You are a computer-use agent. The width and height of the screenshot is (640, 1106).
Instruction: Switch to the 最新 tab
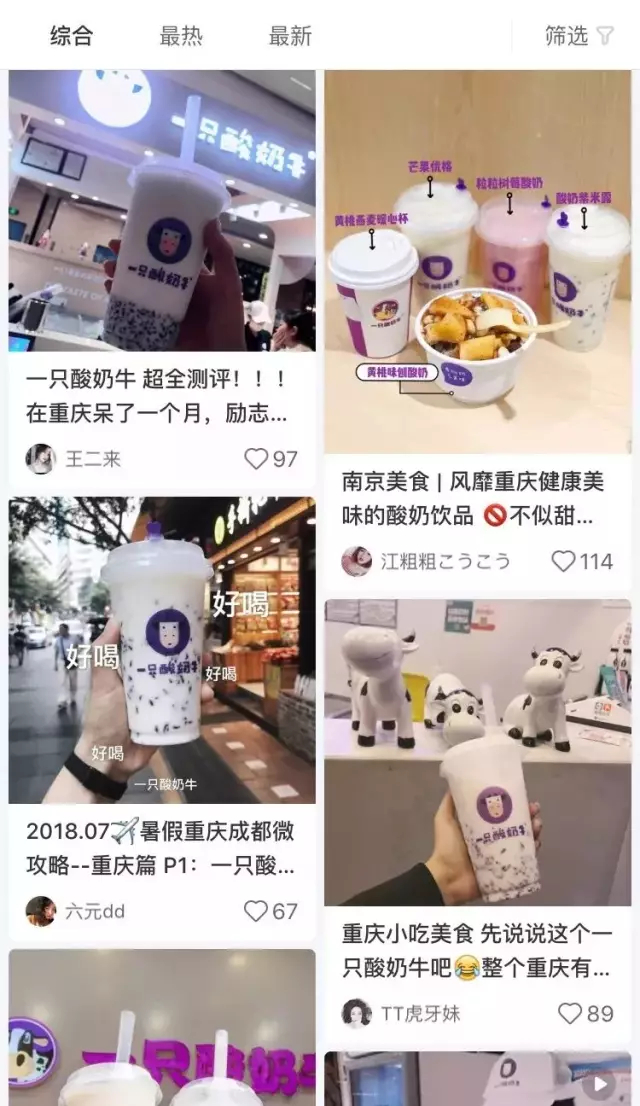pyautogui.click(x=290, y=36)
